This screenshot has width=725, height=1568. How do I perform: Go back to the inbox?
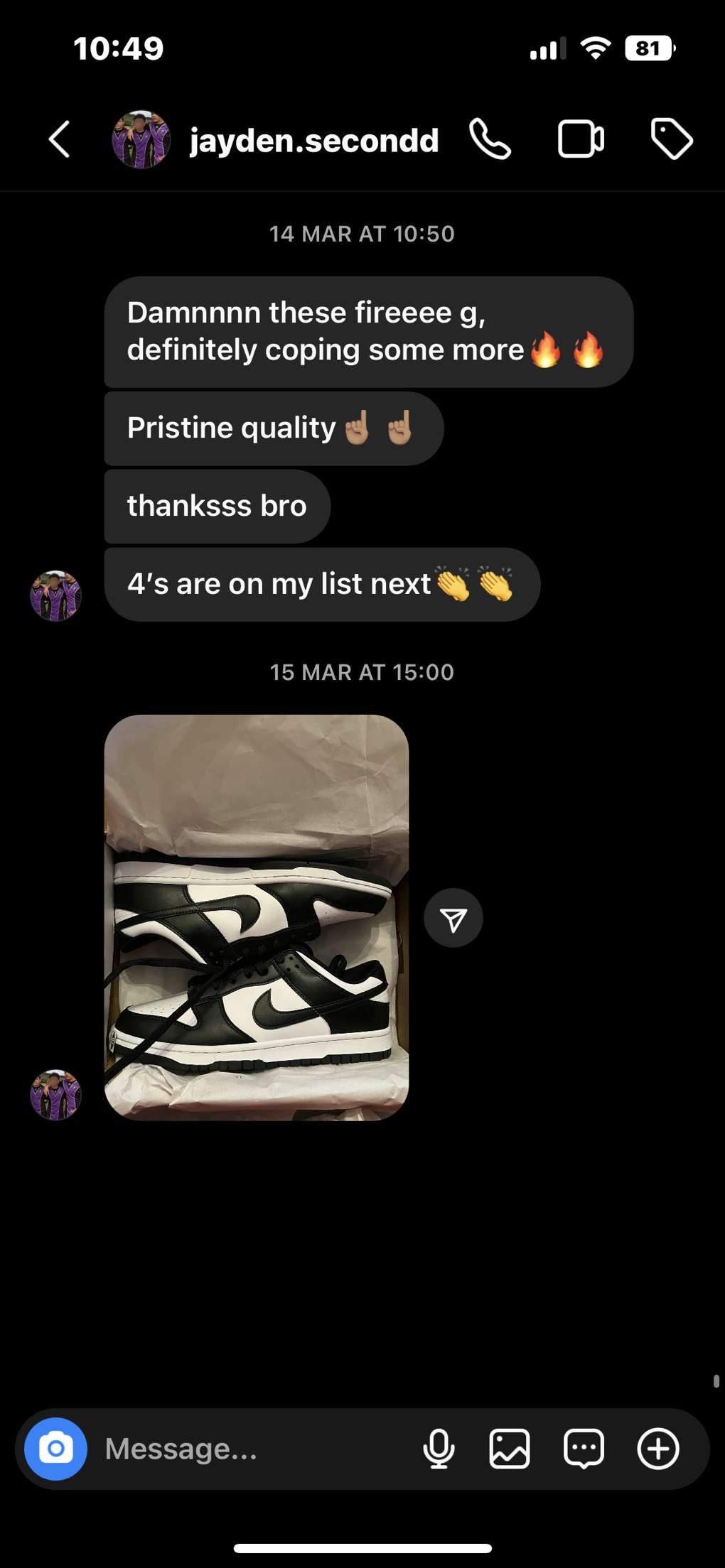point(60,139)
